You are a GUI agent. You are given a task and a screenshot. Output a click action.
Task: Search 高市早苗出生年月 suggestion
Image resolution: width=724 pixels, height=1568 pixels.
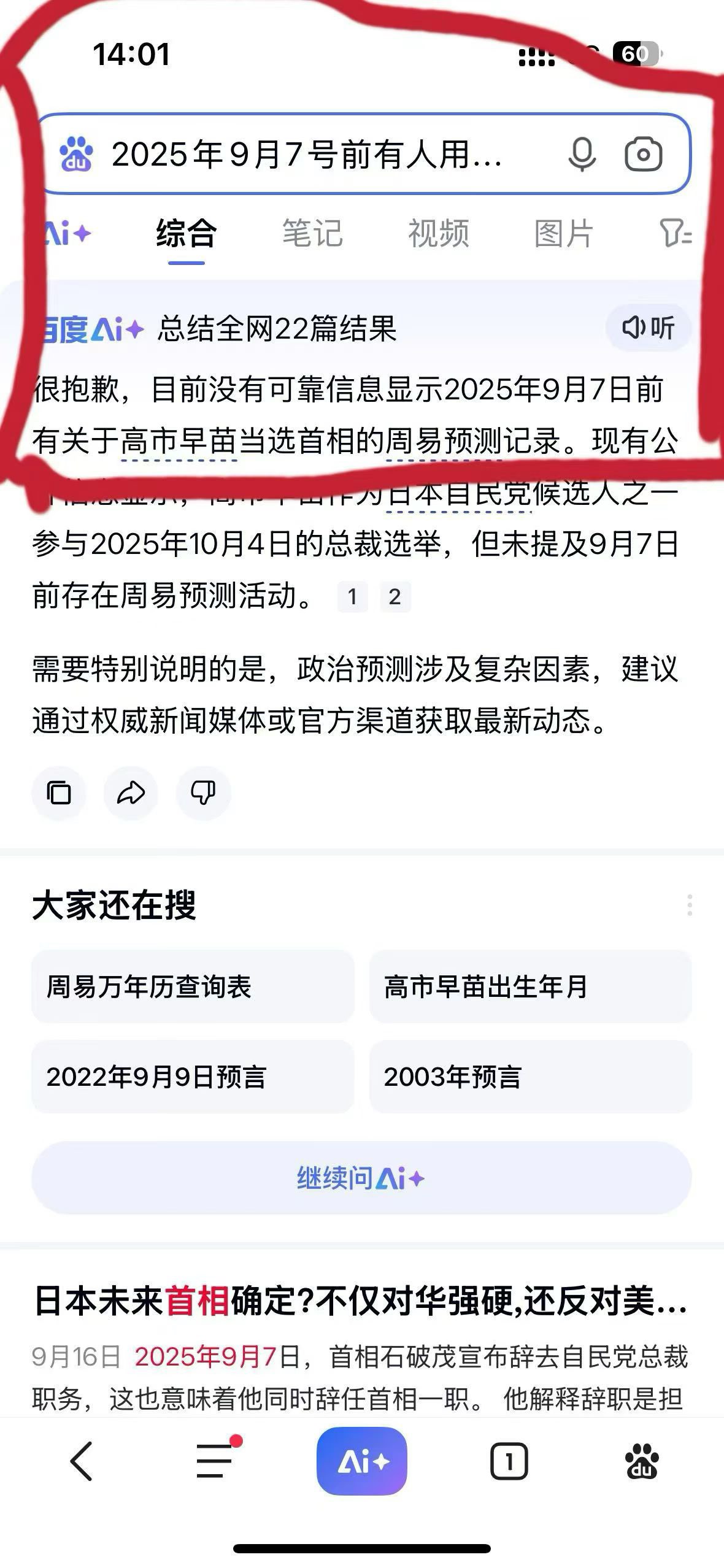pyautogui.click(x=530, y=986)
